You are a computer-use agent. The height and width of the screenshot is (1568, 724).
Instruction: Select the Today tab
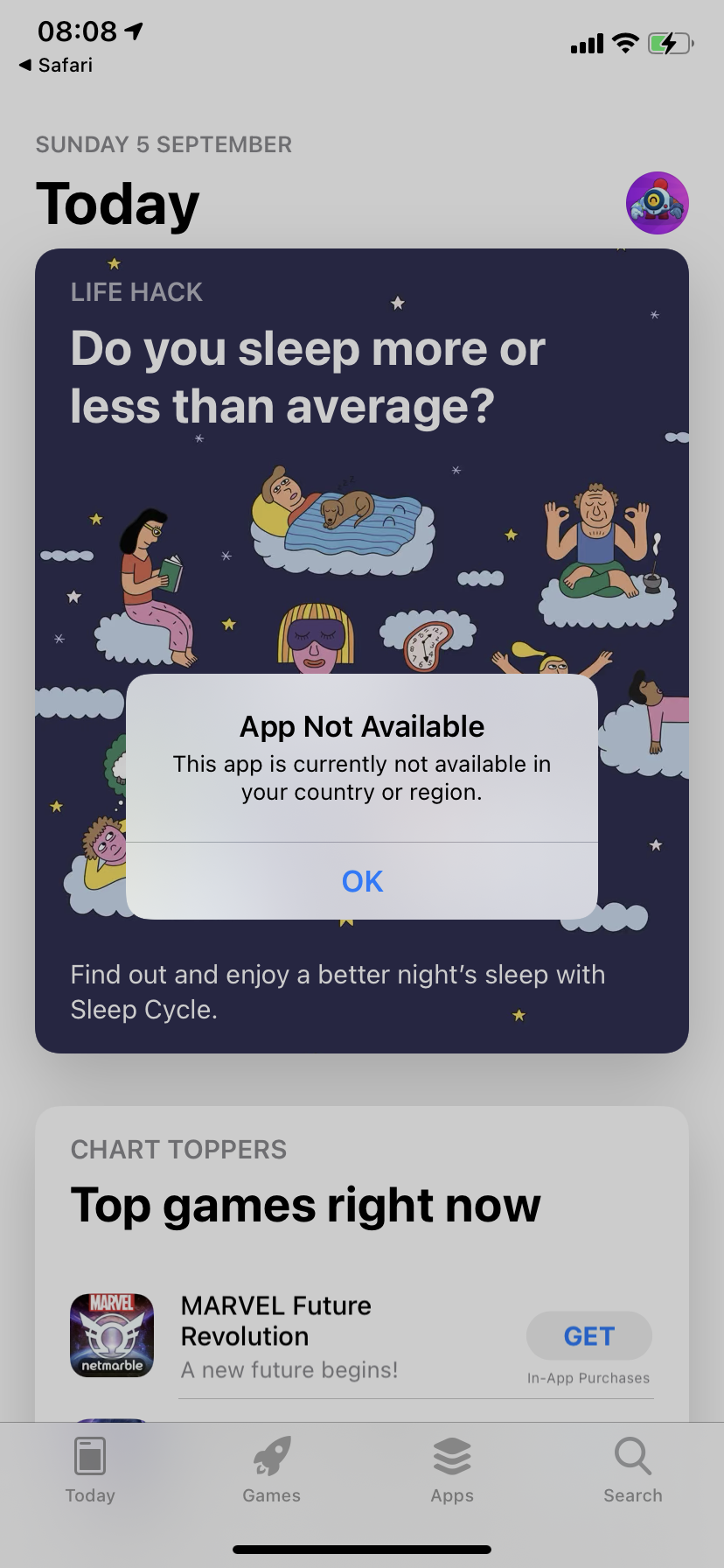tap(90, 1470)
